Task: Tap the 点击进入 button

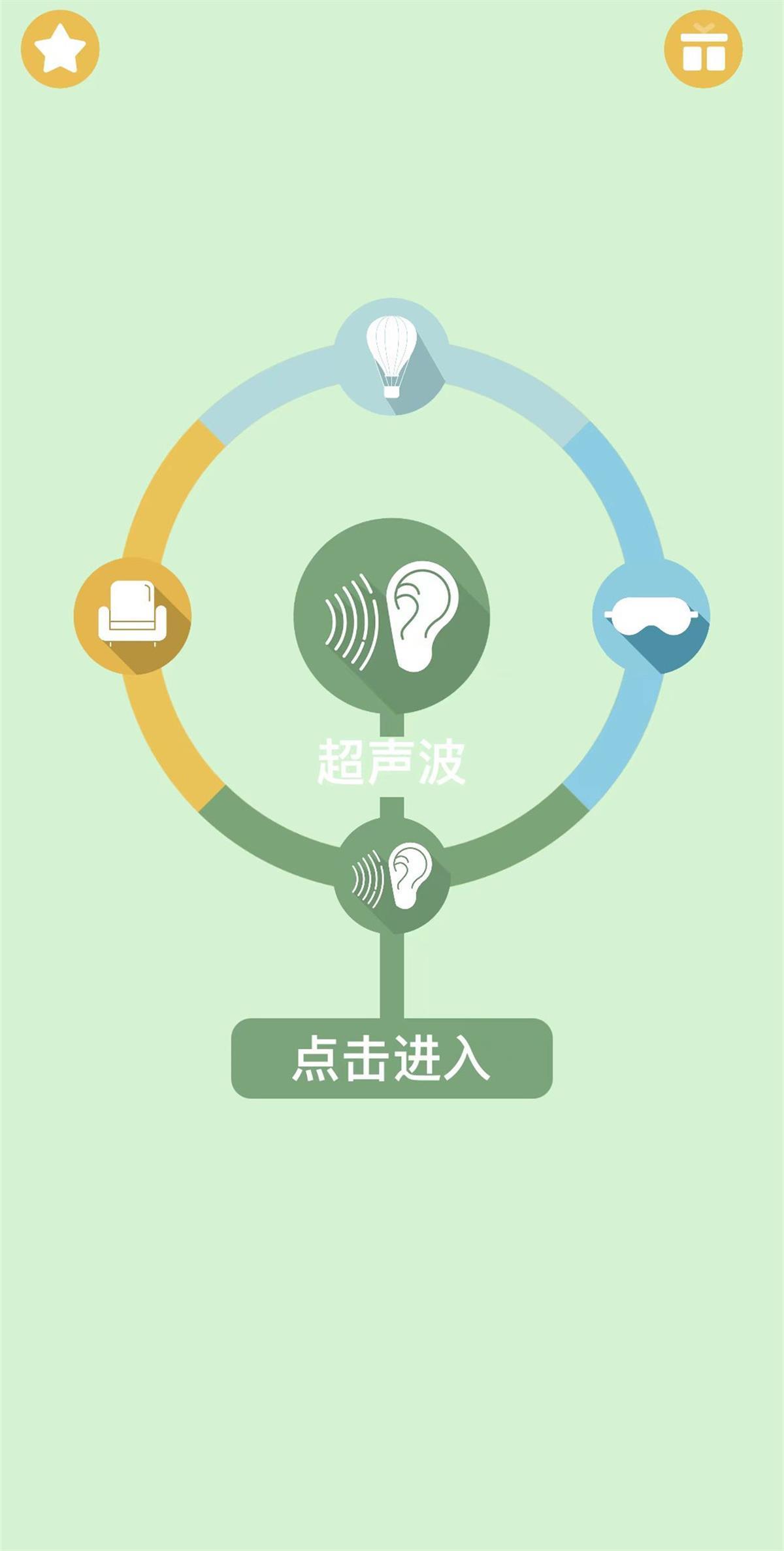Action: (x=392, y=1058)
